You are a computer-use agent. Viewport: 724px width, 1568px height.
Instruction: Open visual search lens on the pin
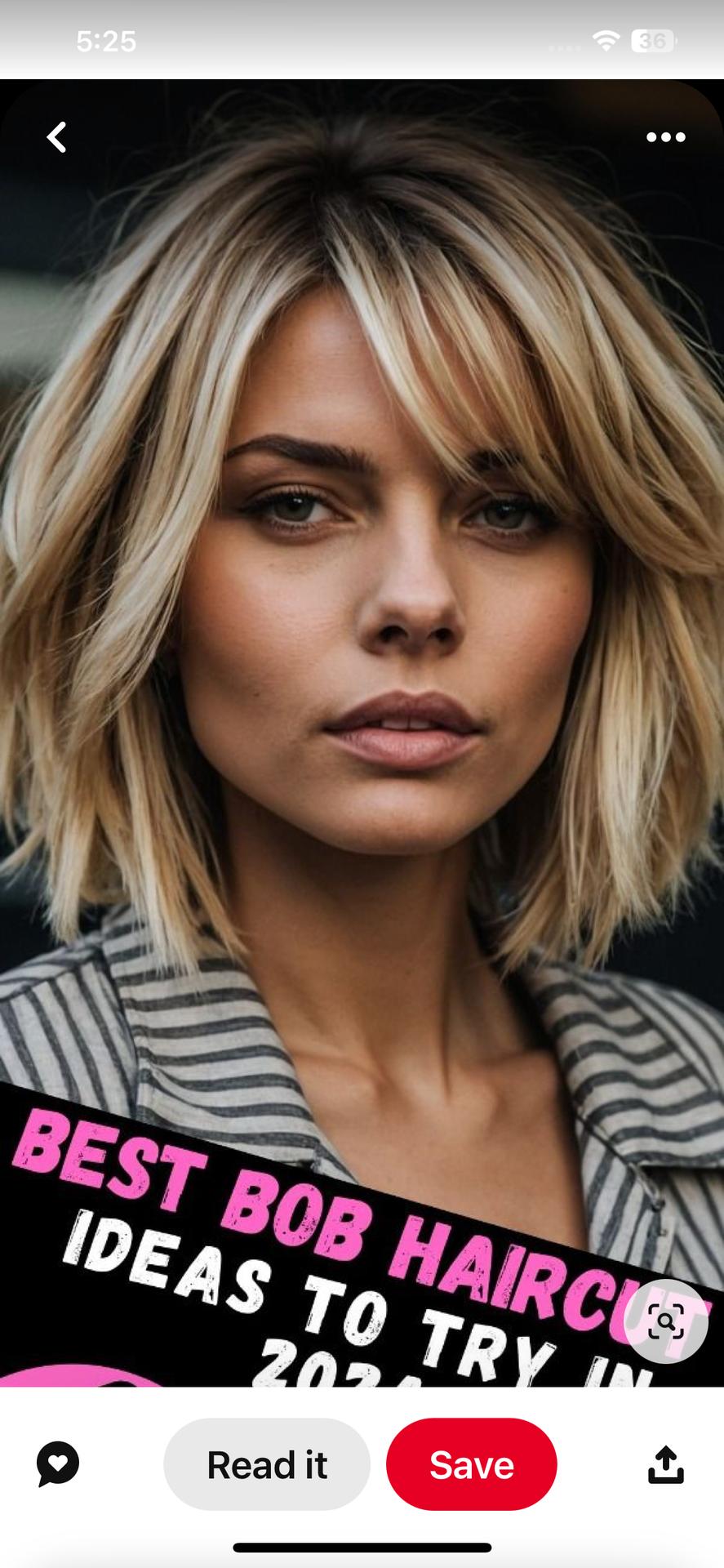[x=665, y=1321]
